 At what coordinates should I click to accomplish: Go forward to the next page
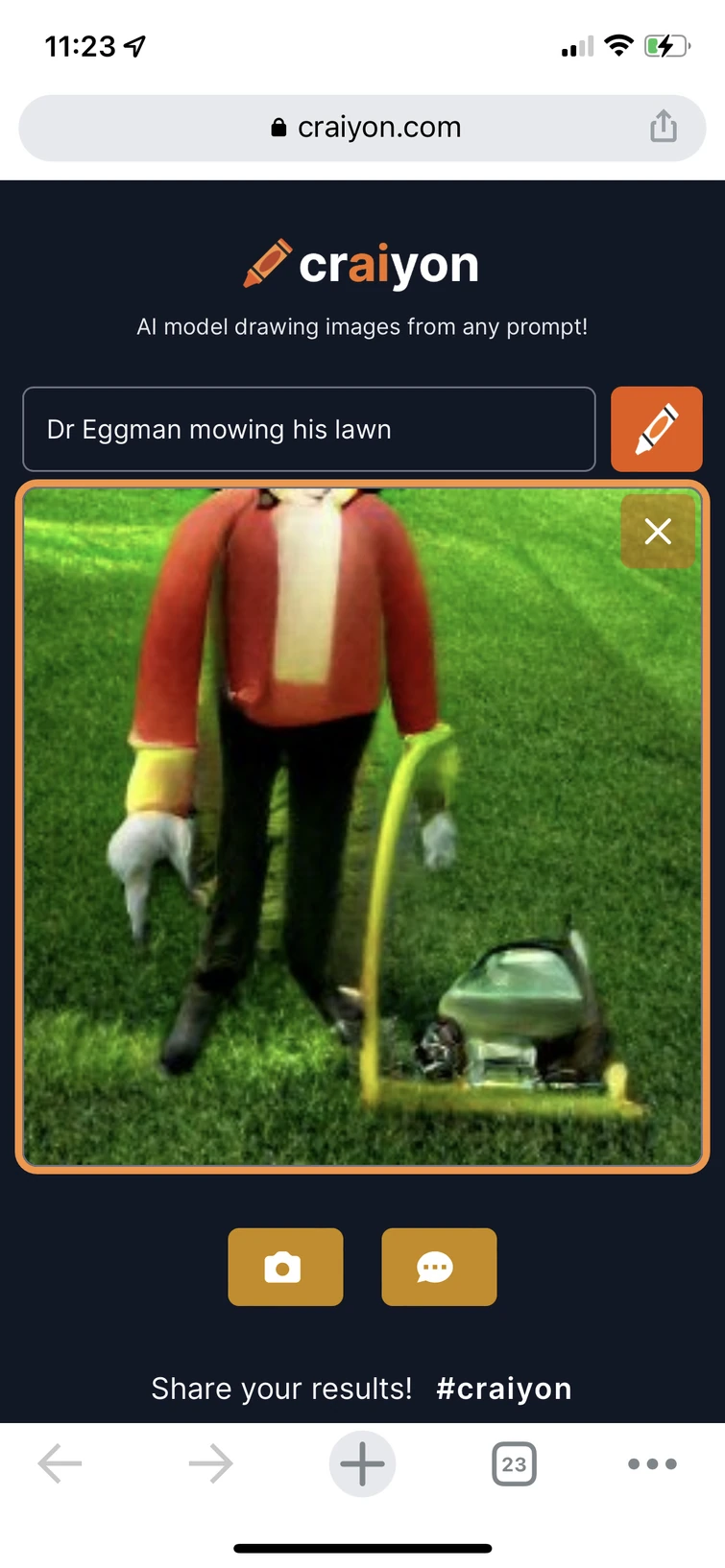pos(210,1463)
